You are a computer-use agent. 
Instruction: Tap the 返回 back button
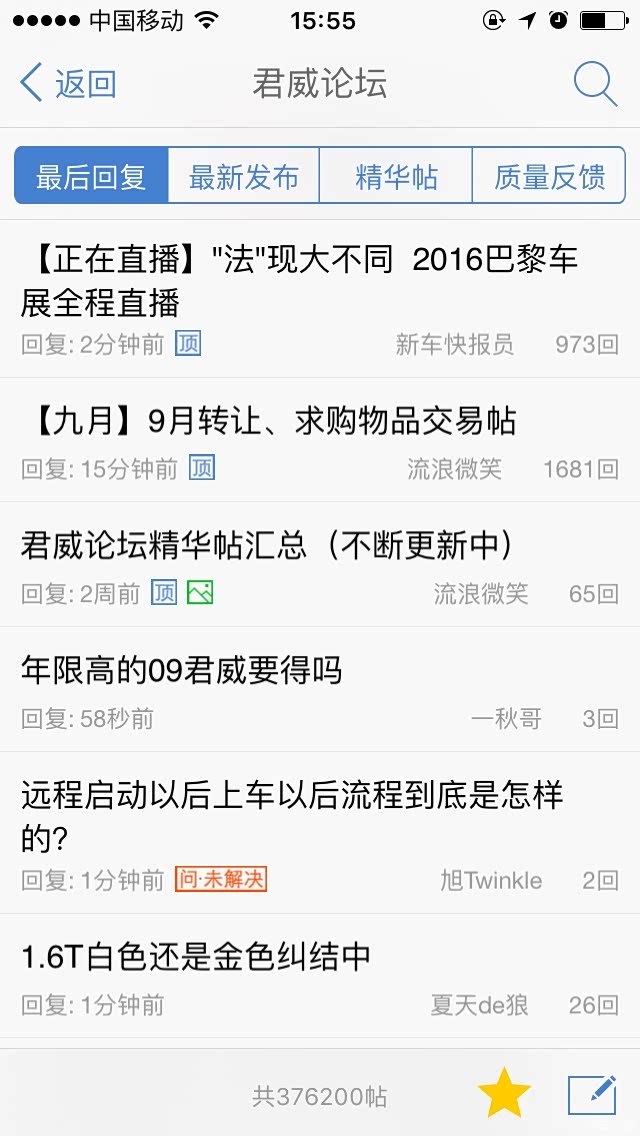pyautogui.click(x=67, y=83)
